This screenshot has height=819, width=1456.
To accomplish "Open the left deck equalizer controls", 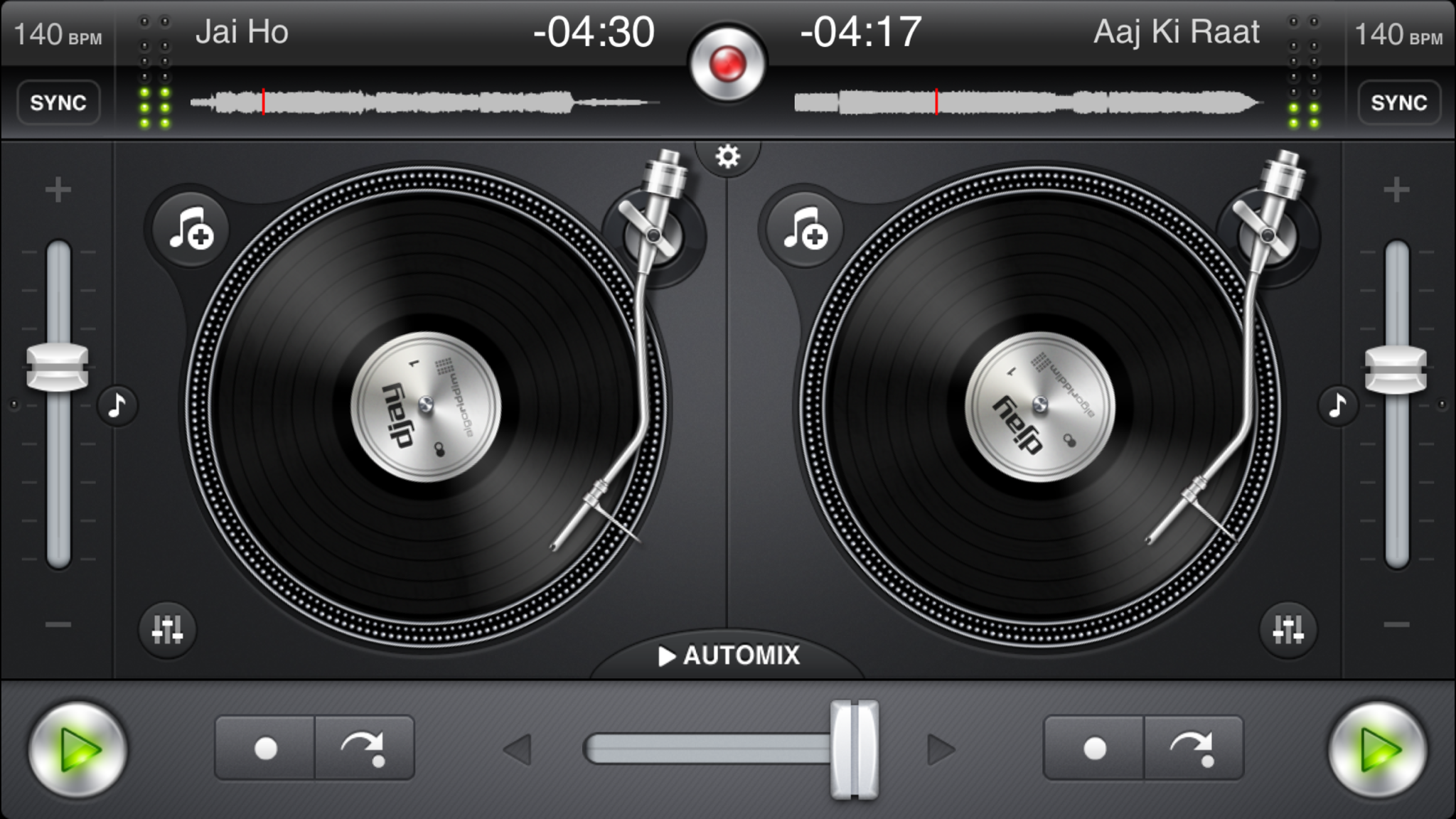I will pos(167,629).
